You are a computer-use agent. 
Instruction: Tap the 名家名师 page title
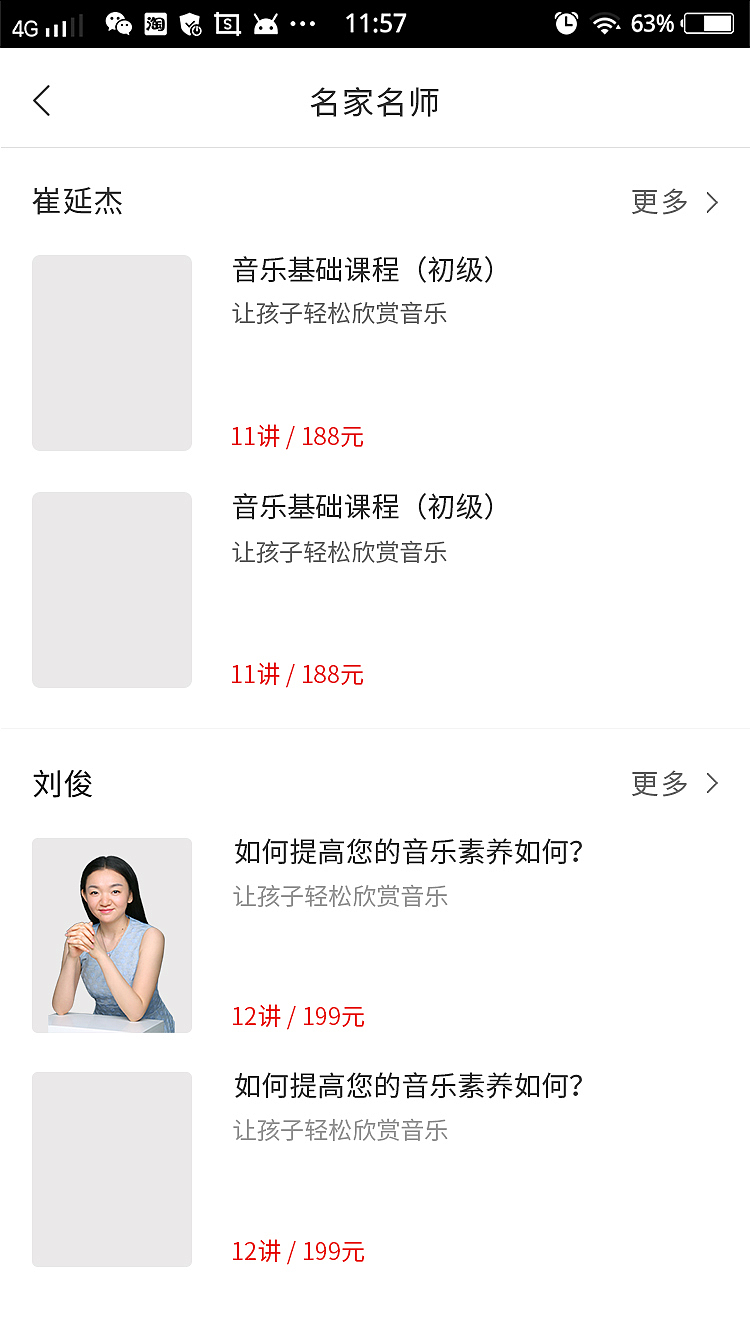pyautogui.click(x=375, y=100)
